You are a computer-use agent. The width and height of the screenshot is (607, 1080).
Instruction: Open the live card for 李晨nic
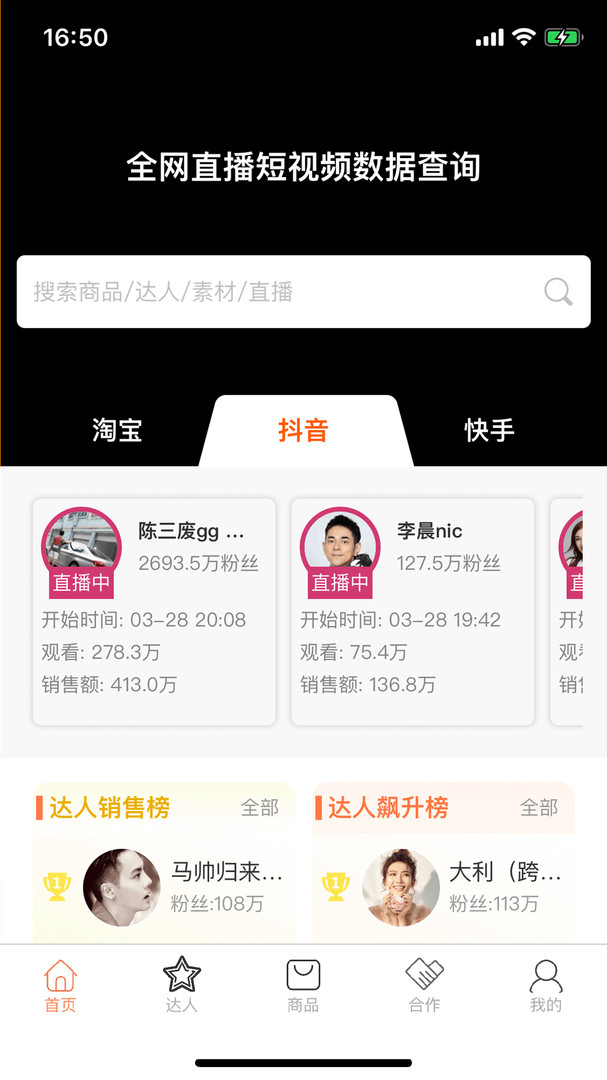[x=412, y=611]
